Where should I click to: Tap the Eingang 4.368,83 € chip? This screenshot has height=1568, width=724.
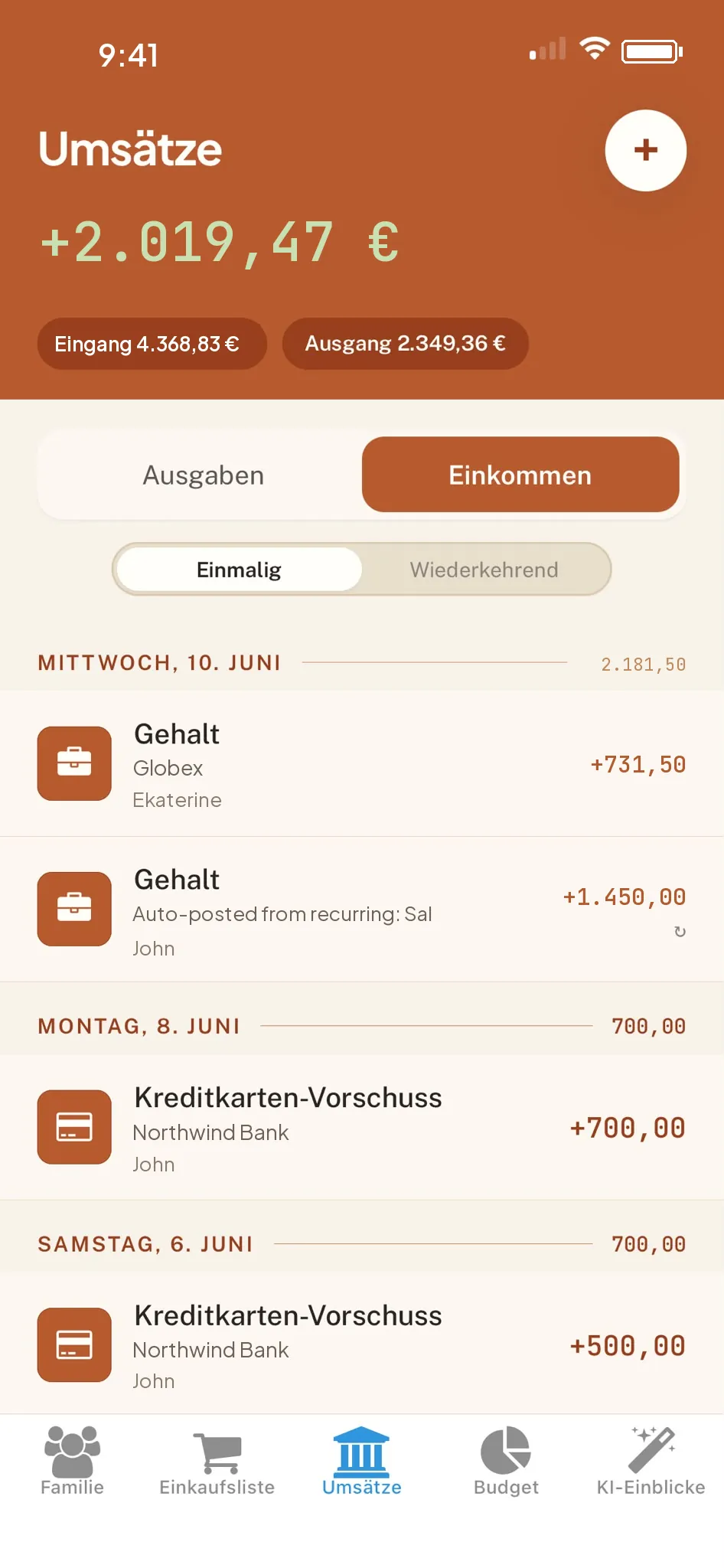[152, 344]
